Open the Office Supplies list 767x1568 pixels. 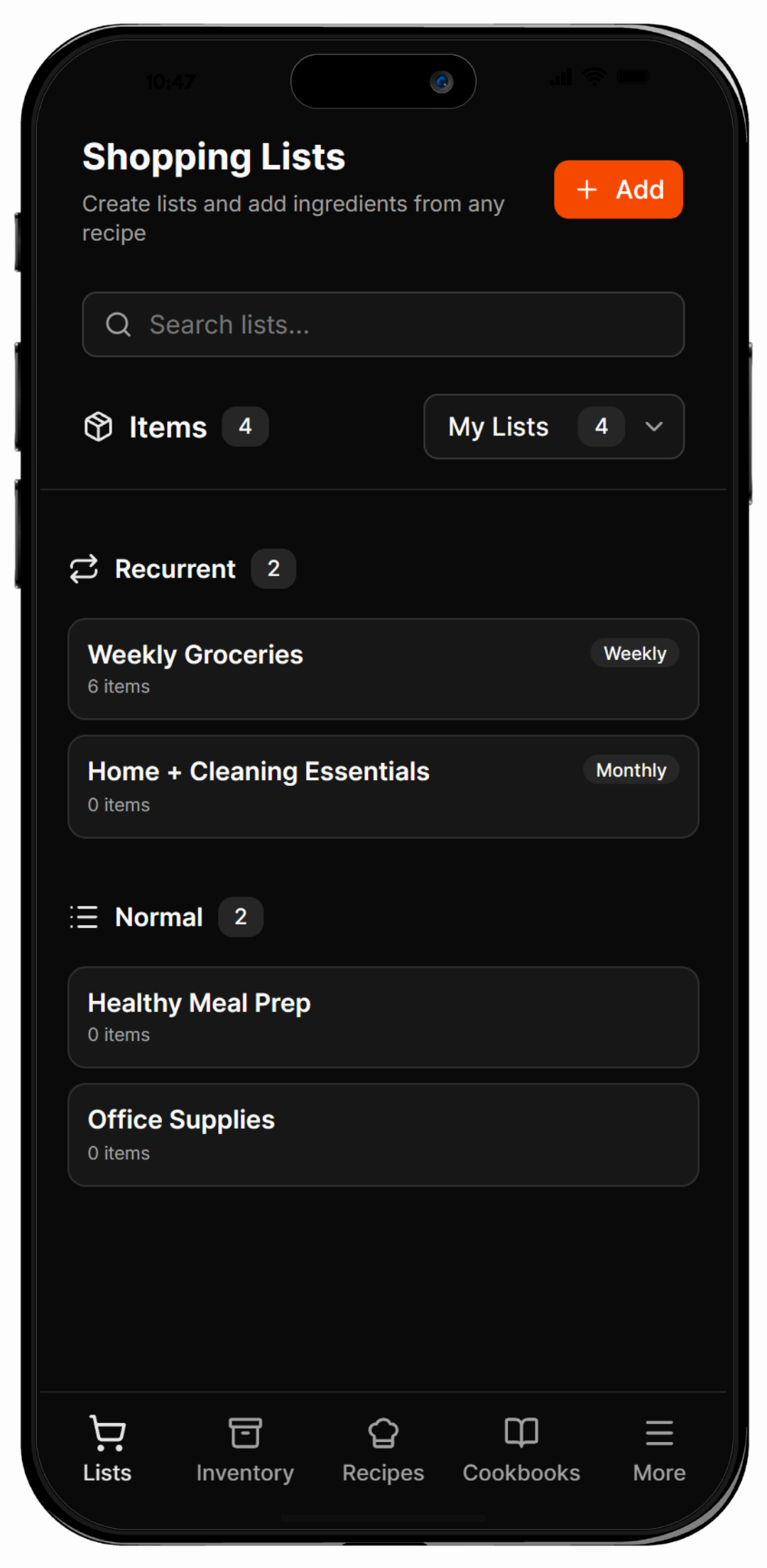click(x=383, y=1135)
